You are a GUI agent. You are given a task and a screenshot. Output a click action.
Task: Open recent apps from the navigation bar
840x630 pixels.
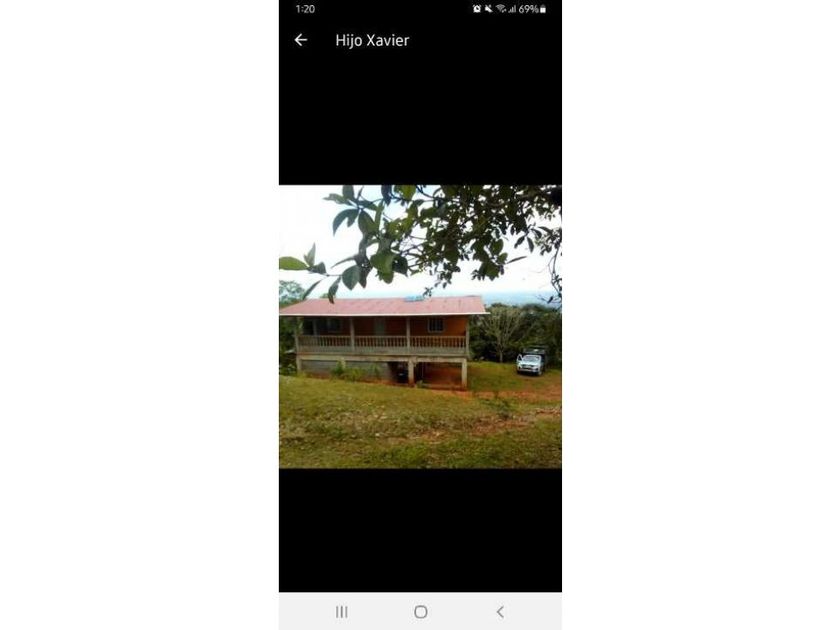point(342,612)
